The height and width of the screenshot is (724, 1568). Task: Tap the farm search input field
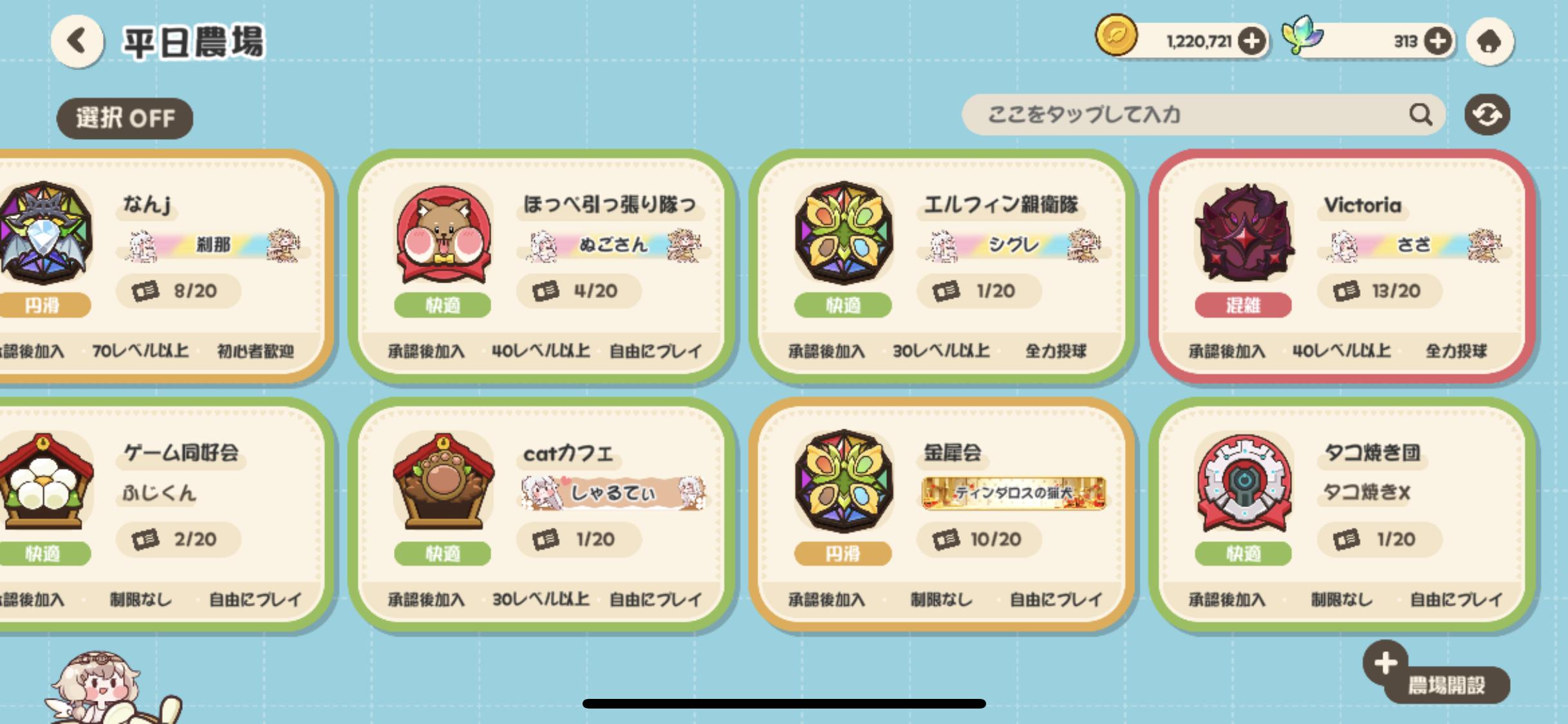tap(1184, 115)
